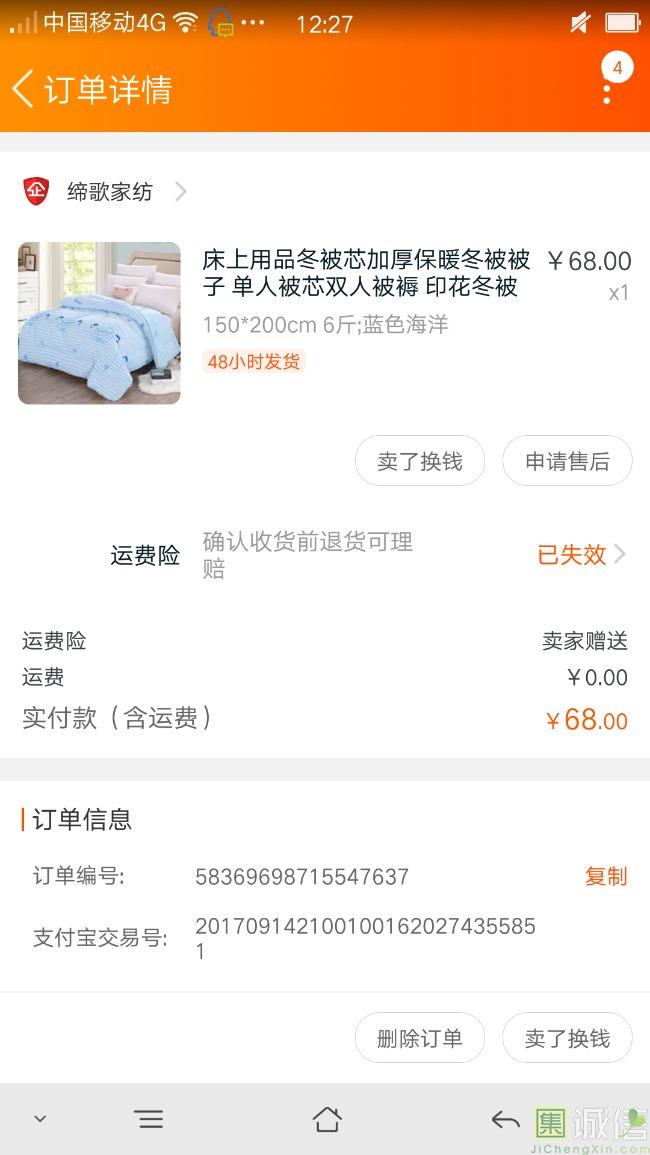
Task: Open the 缔歌家纺 store page
Action: click(x=110, y=192)
